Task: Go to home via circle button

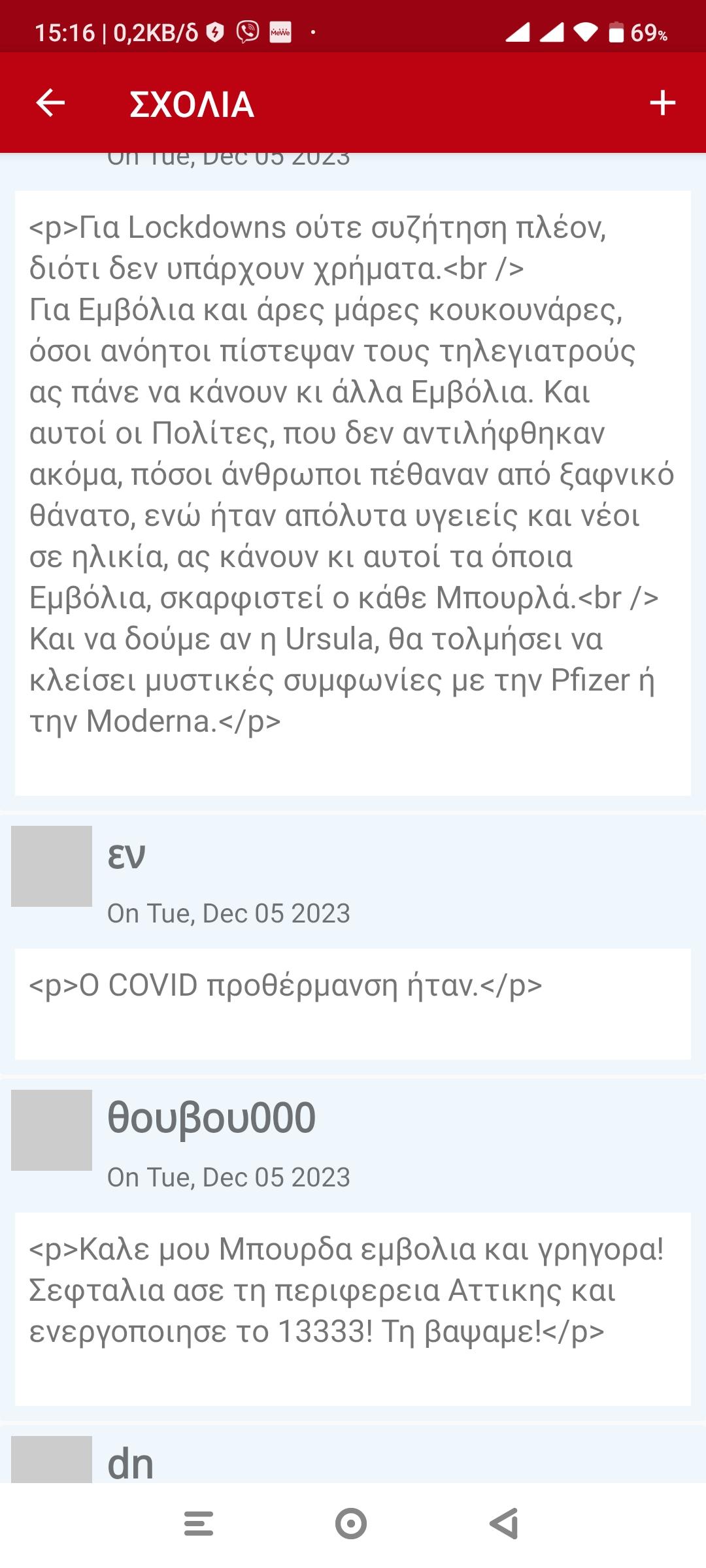Action: point(351,1524)
